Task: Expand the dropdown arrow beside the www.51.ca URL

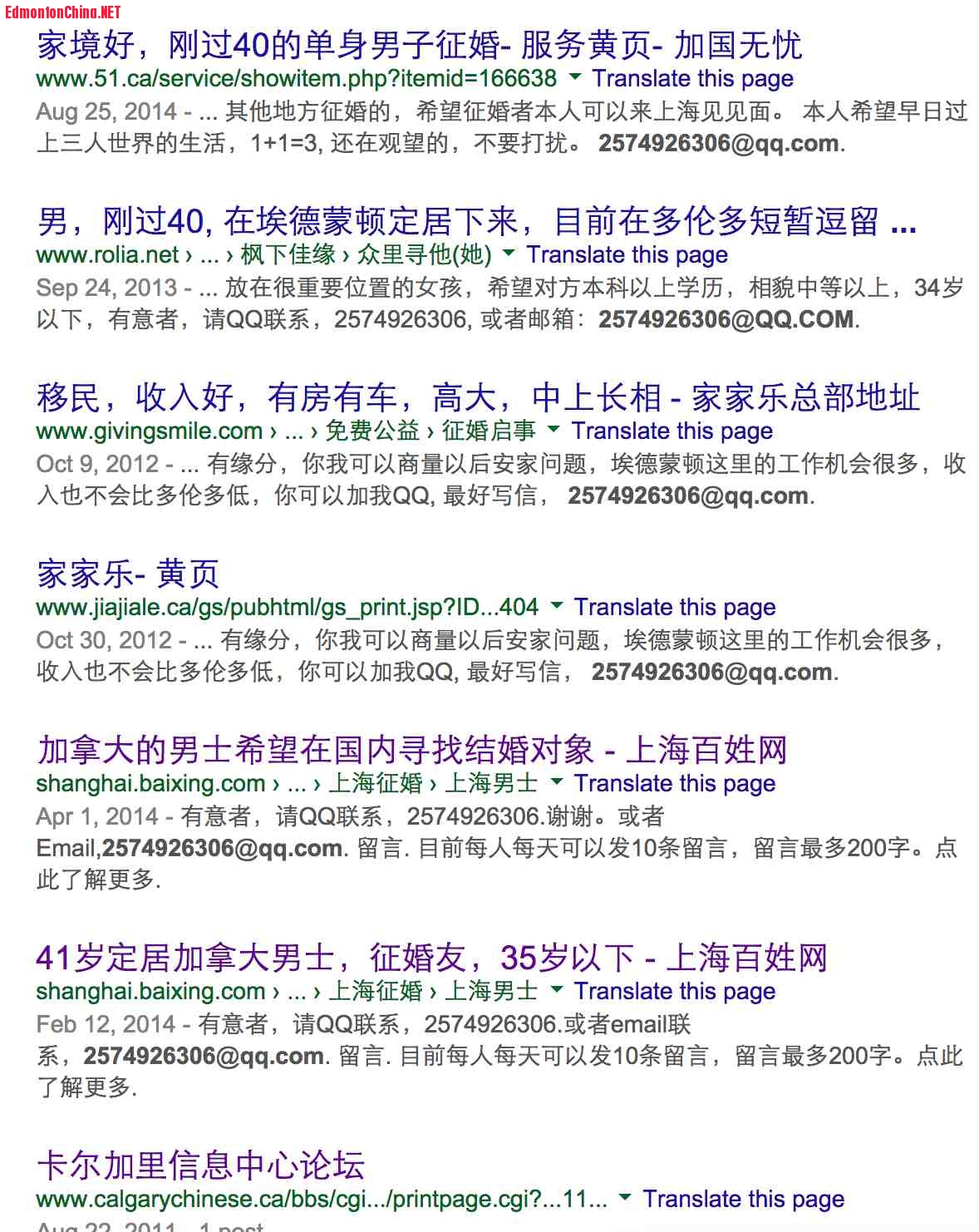Action: tap(574, 77)
